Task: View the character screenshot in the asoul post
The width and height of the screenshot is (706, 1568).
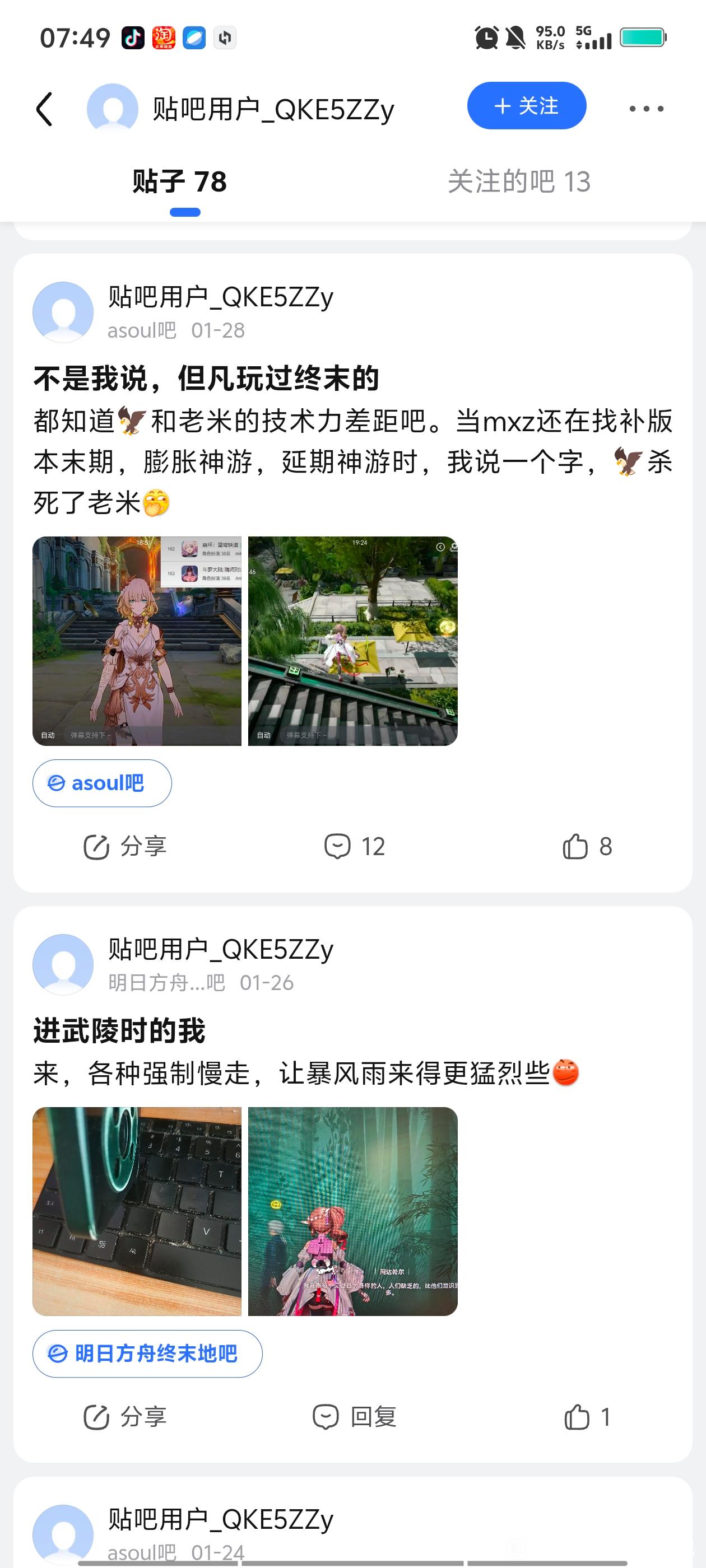Action: tap(137, 641)
